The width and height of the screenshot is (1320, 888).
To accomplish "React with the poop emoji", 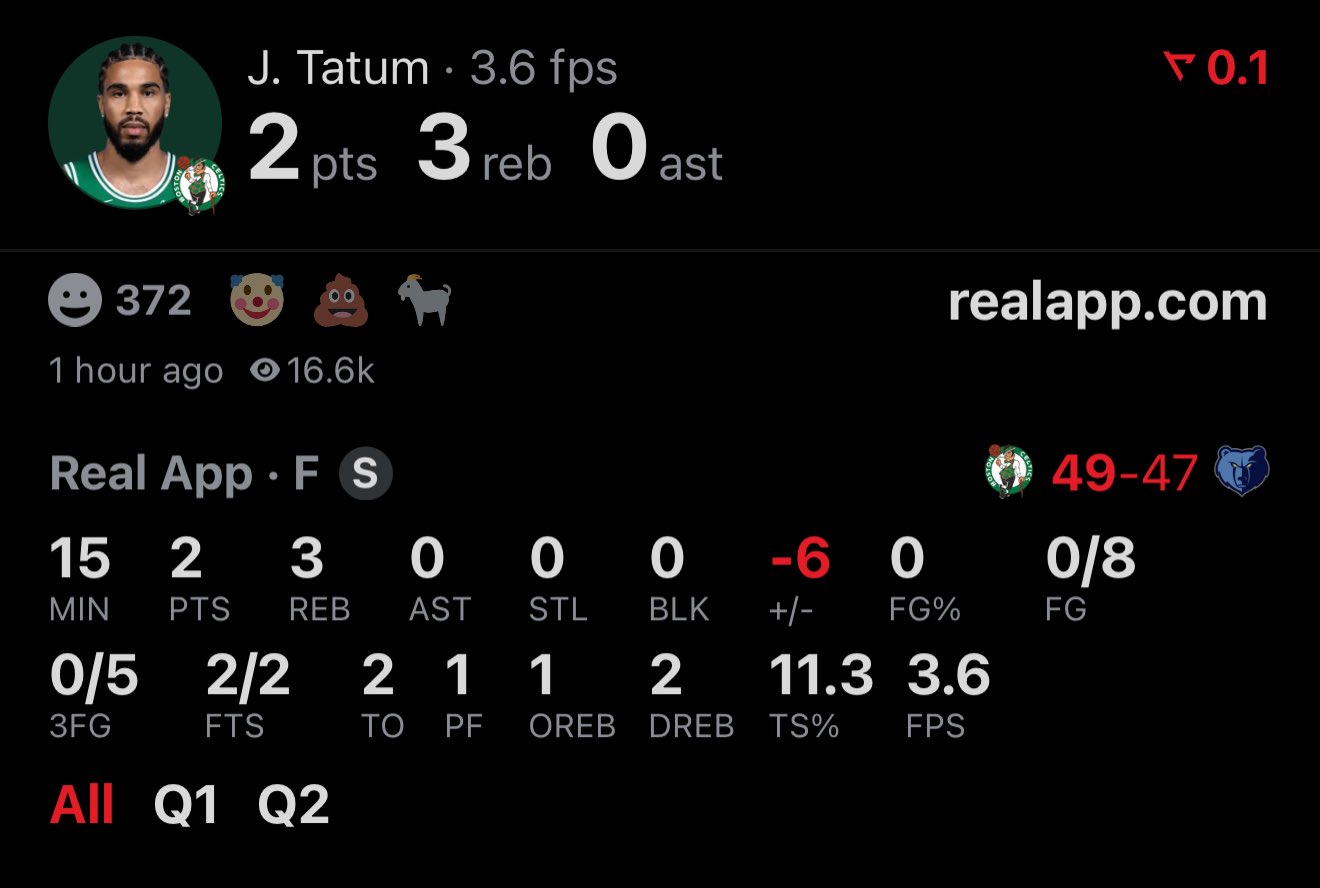I will pyautogui.click(x=341, y=300).
